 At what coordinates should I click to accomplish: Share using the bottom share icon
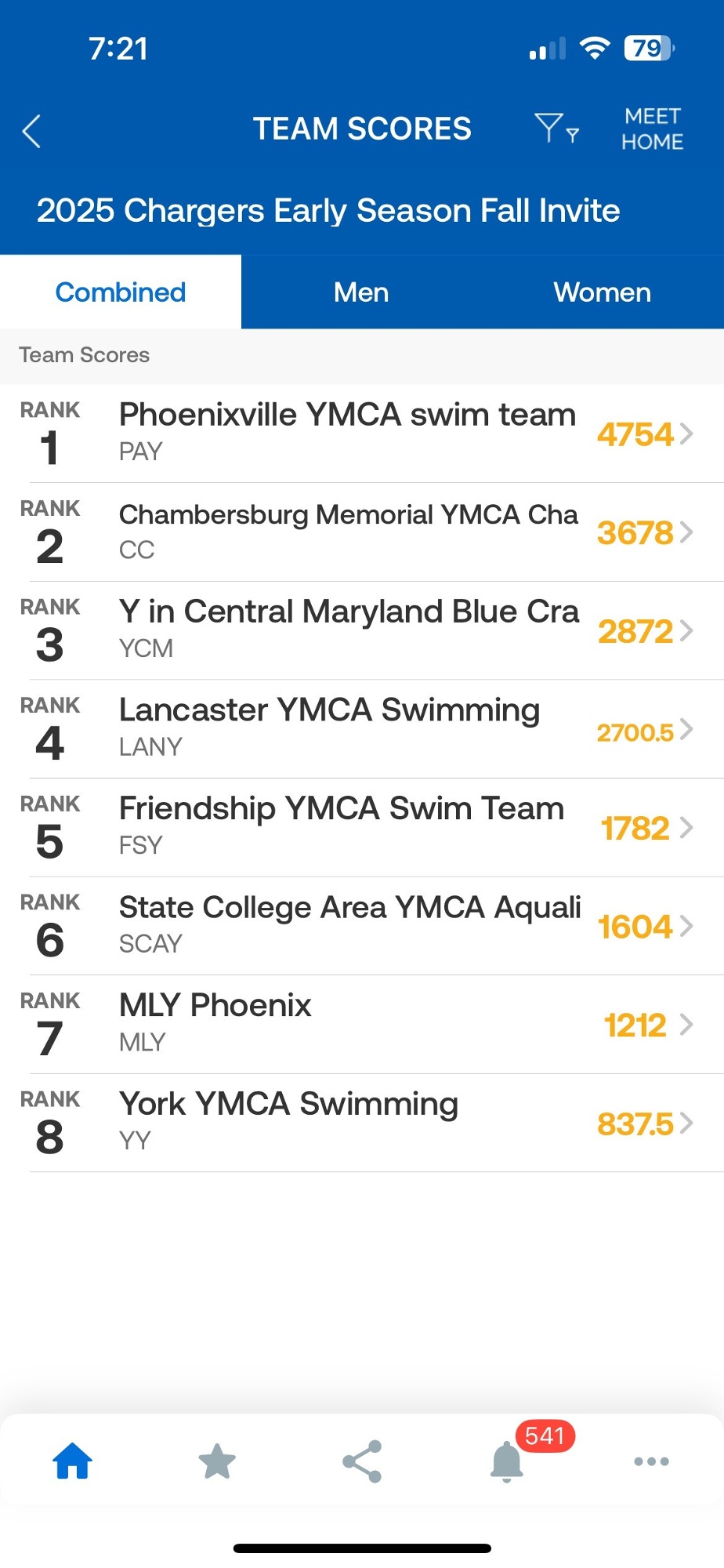click(x=362, y=1461)
